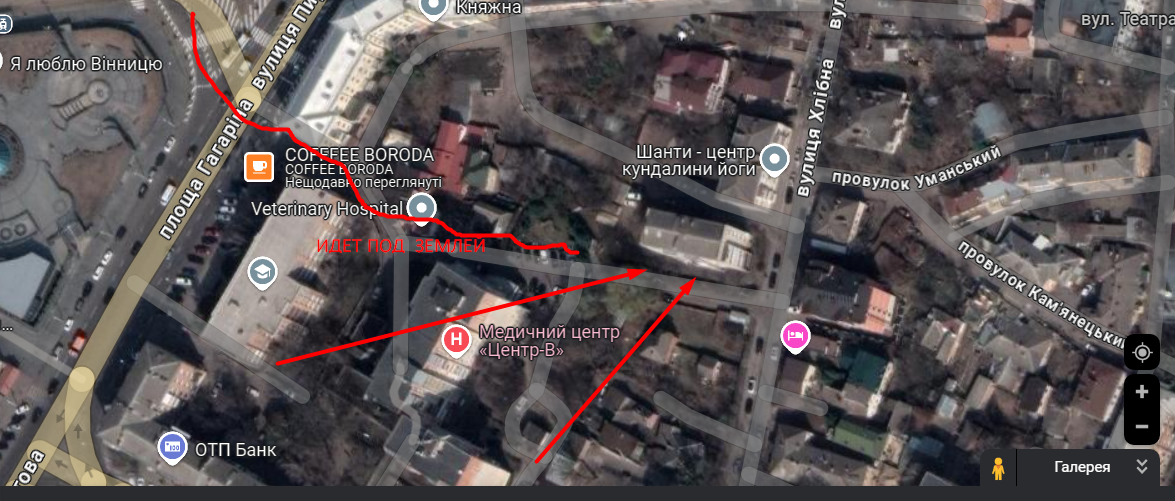Select the Veterinary Hospital pin
The width and height of the screenshot is (1175, 501).
424,208
